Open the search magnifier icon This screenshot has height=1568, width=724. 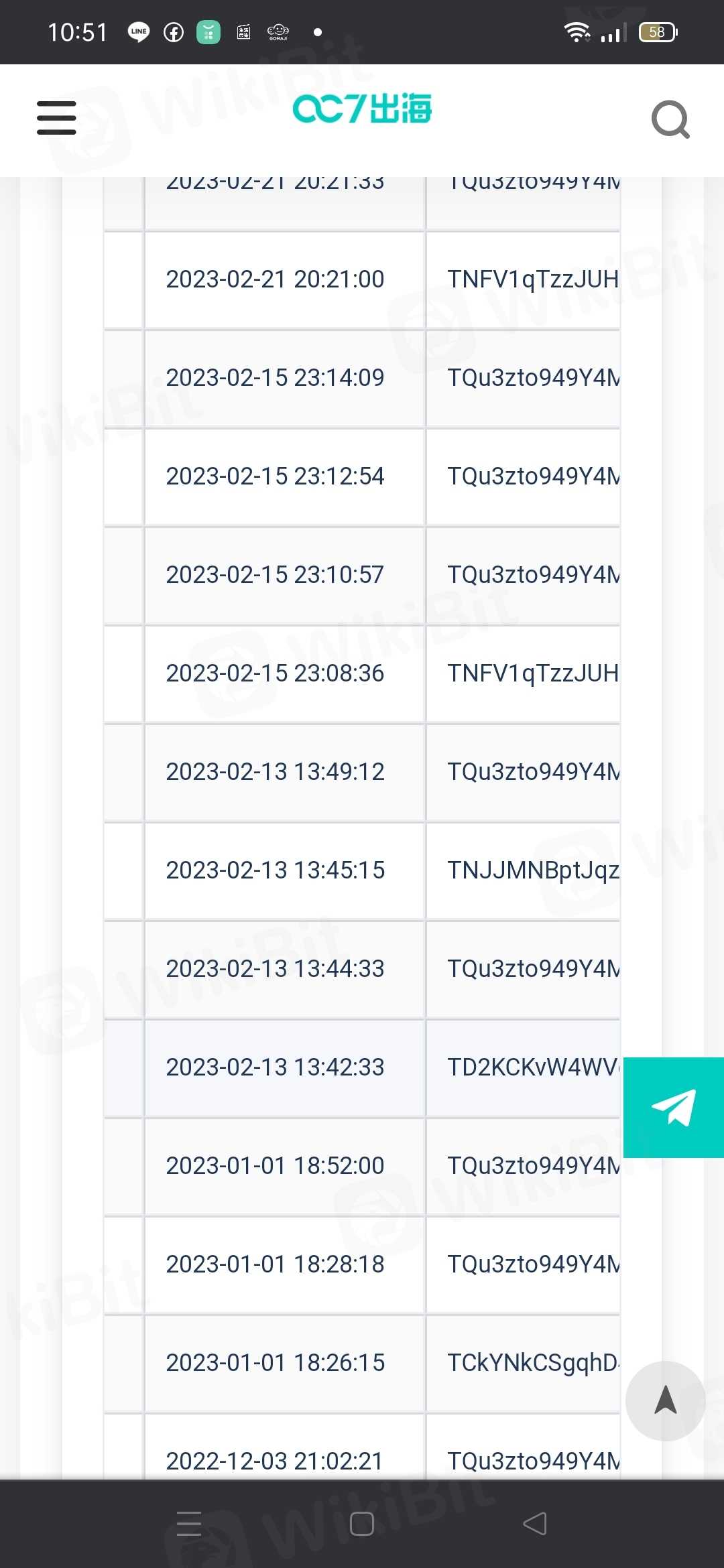670,119
